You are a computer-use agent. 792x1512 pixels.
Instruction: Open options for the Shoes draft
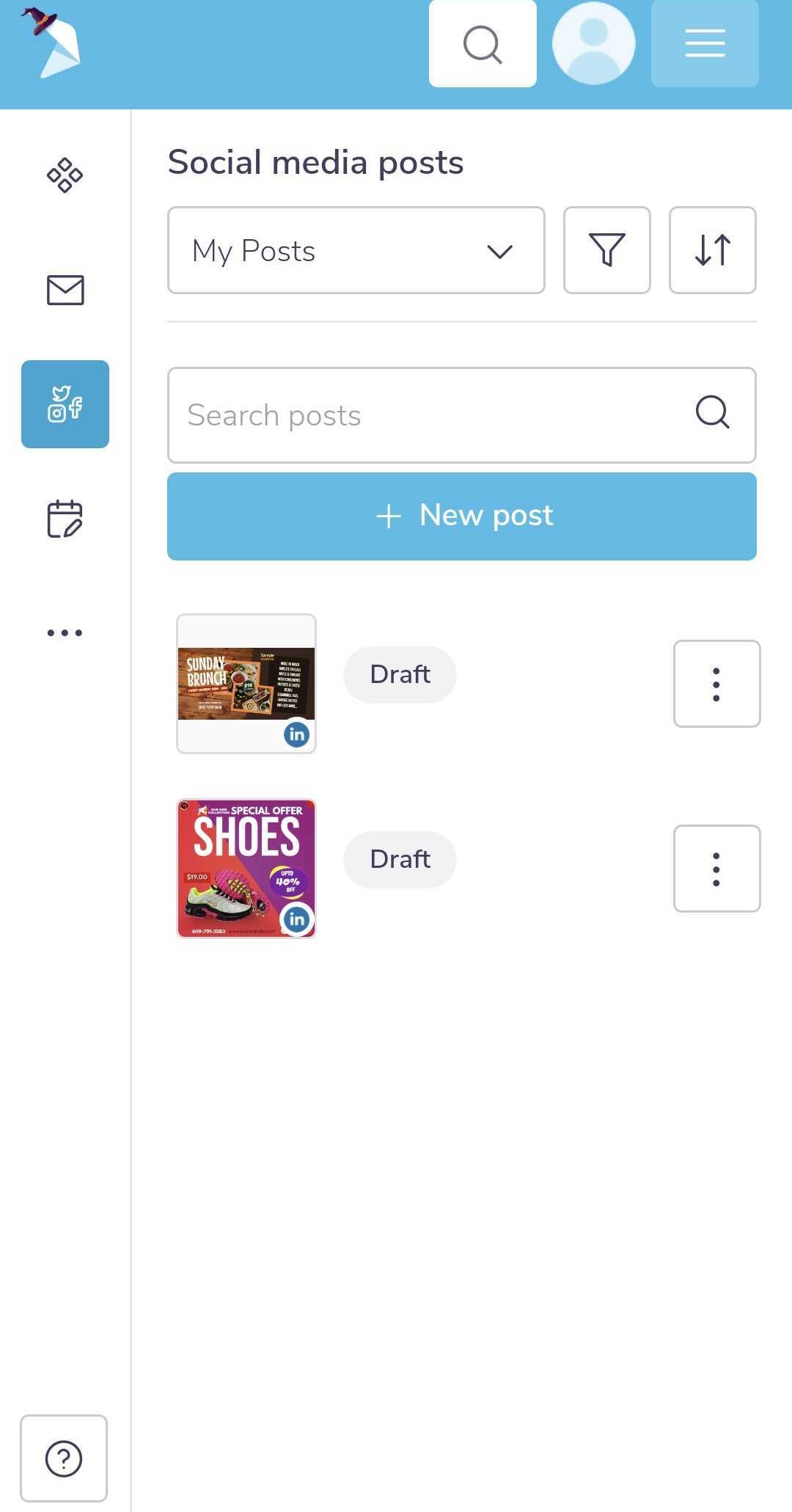coord(716,869)
